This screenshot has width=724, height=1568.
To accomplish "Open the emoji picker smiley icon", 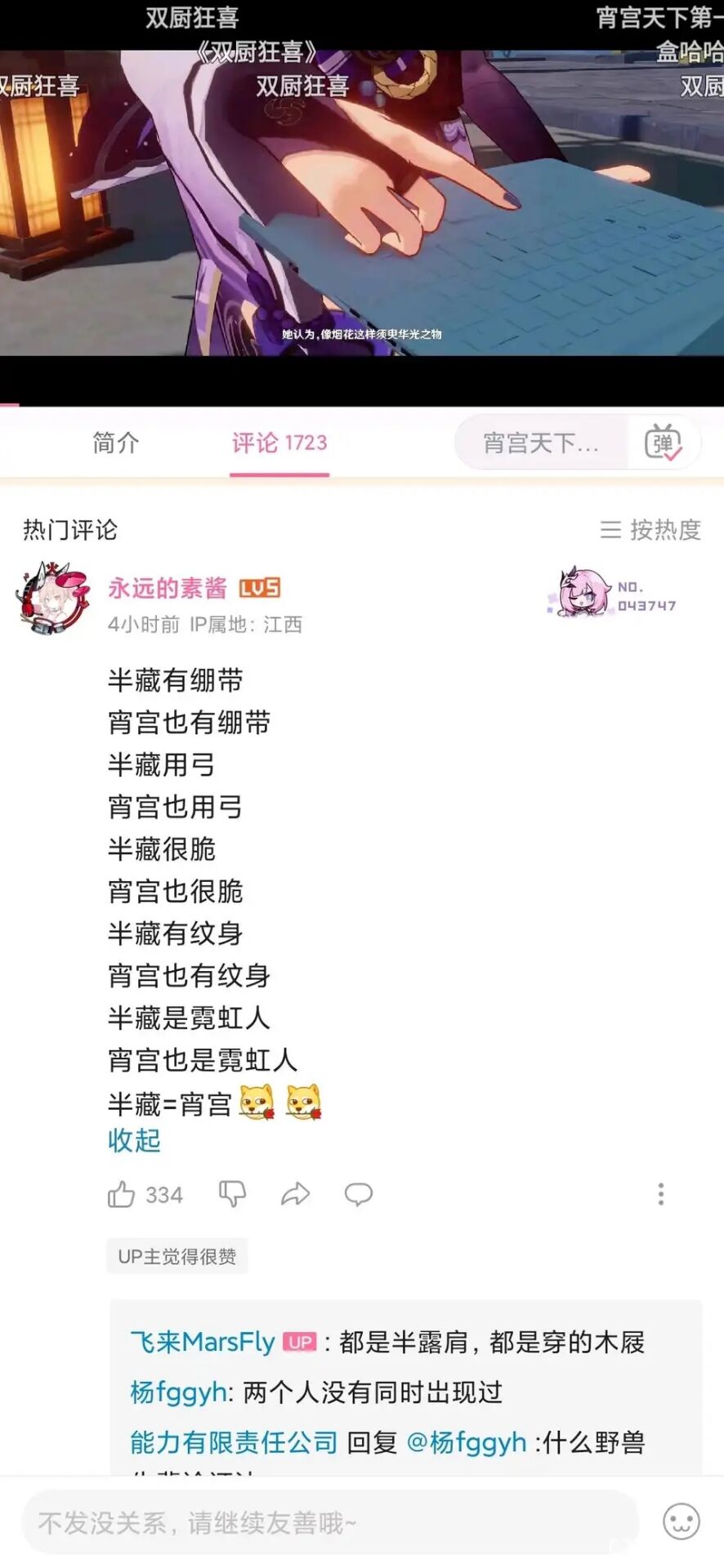I will (682, 1522).
